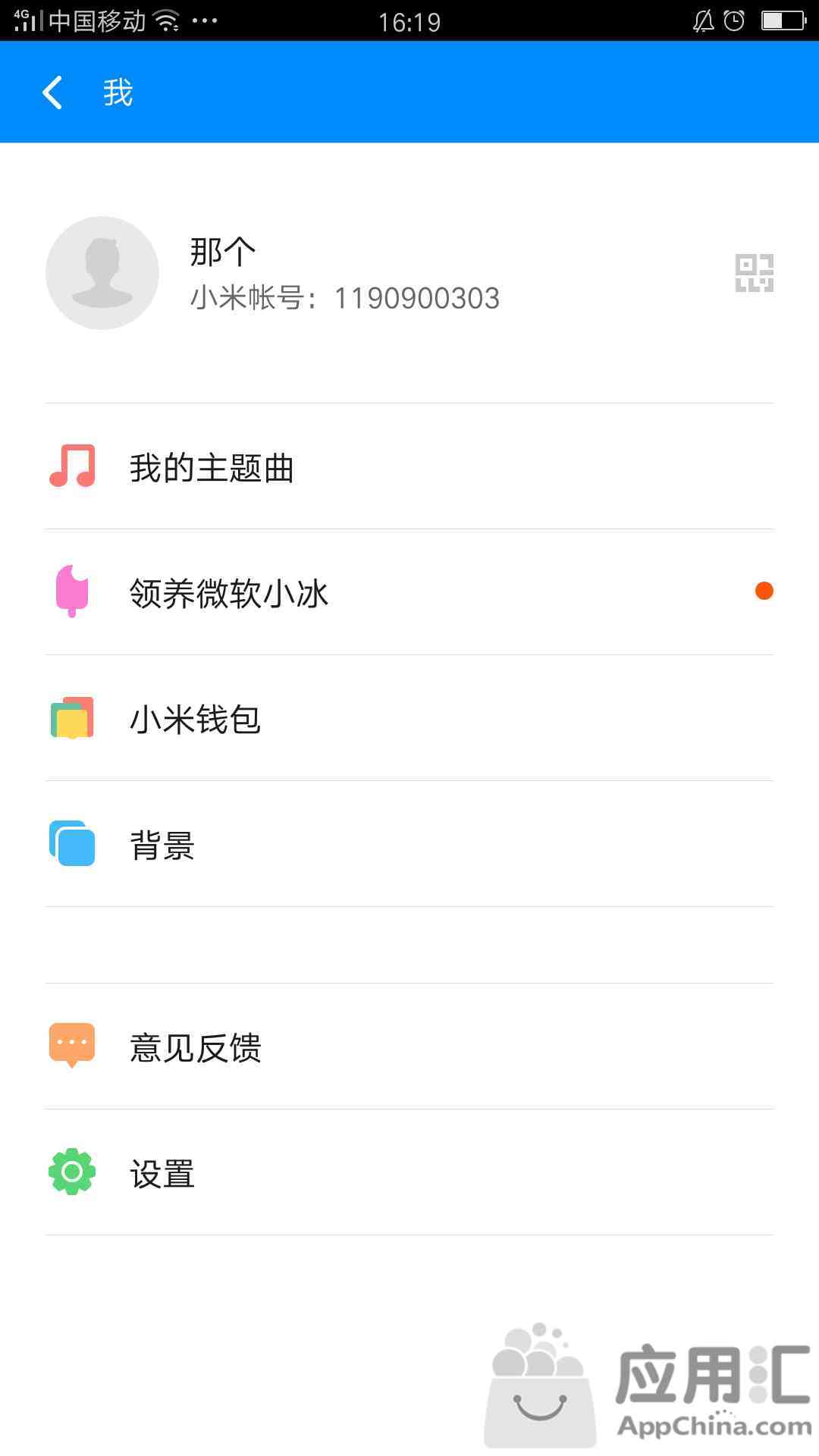Tap the profile avatar picture

pyautogui.click(x=102, y=273)
